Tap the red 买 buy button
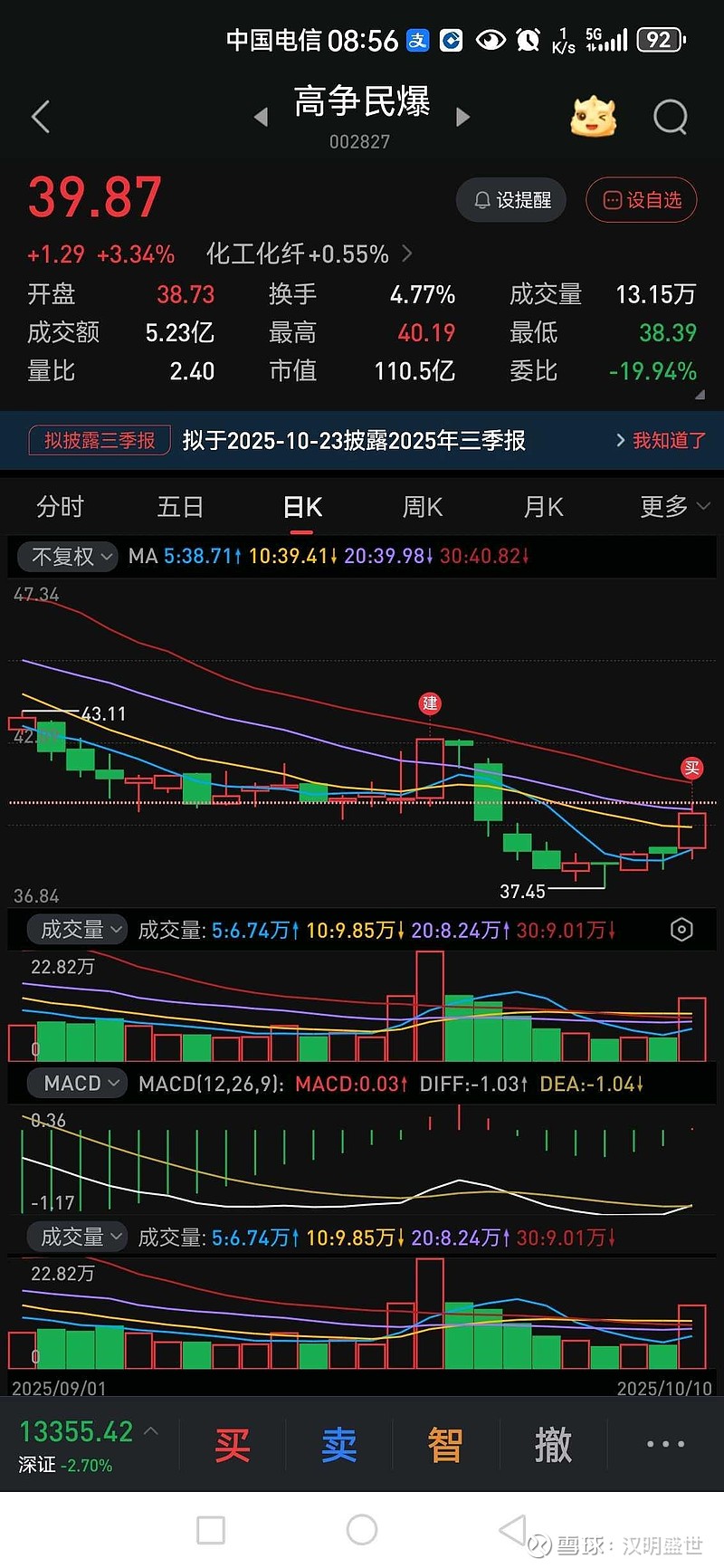 pos(233,1445)
